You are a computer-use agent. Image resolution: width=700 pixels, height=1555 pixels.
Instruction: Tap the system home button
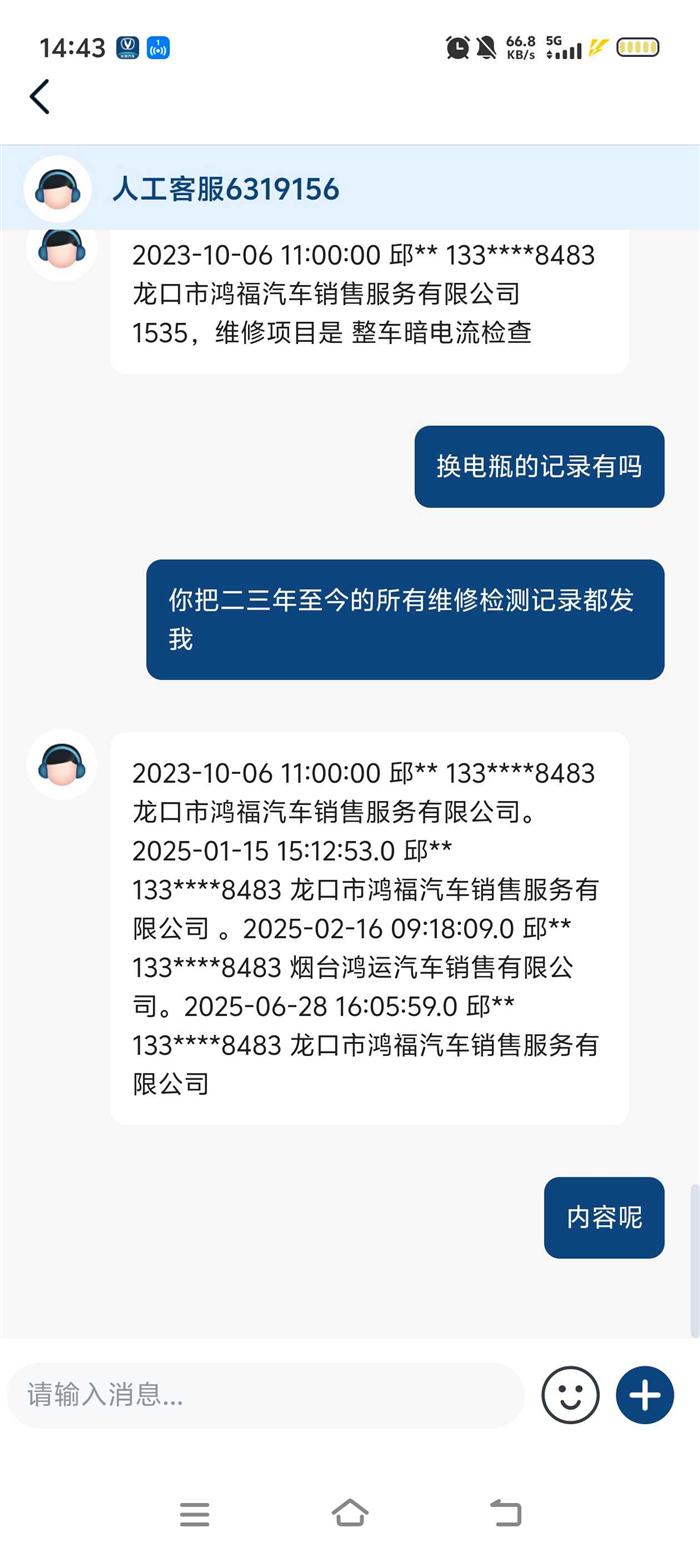pos(350,1513)
